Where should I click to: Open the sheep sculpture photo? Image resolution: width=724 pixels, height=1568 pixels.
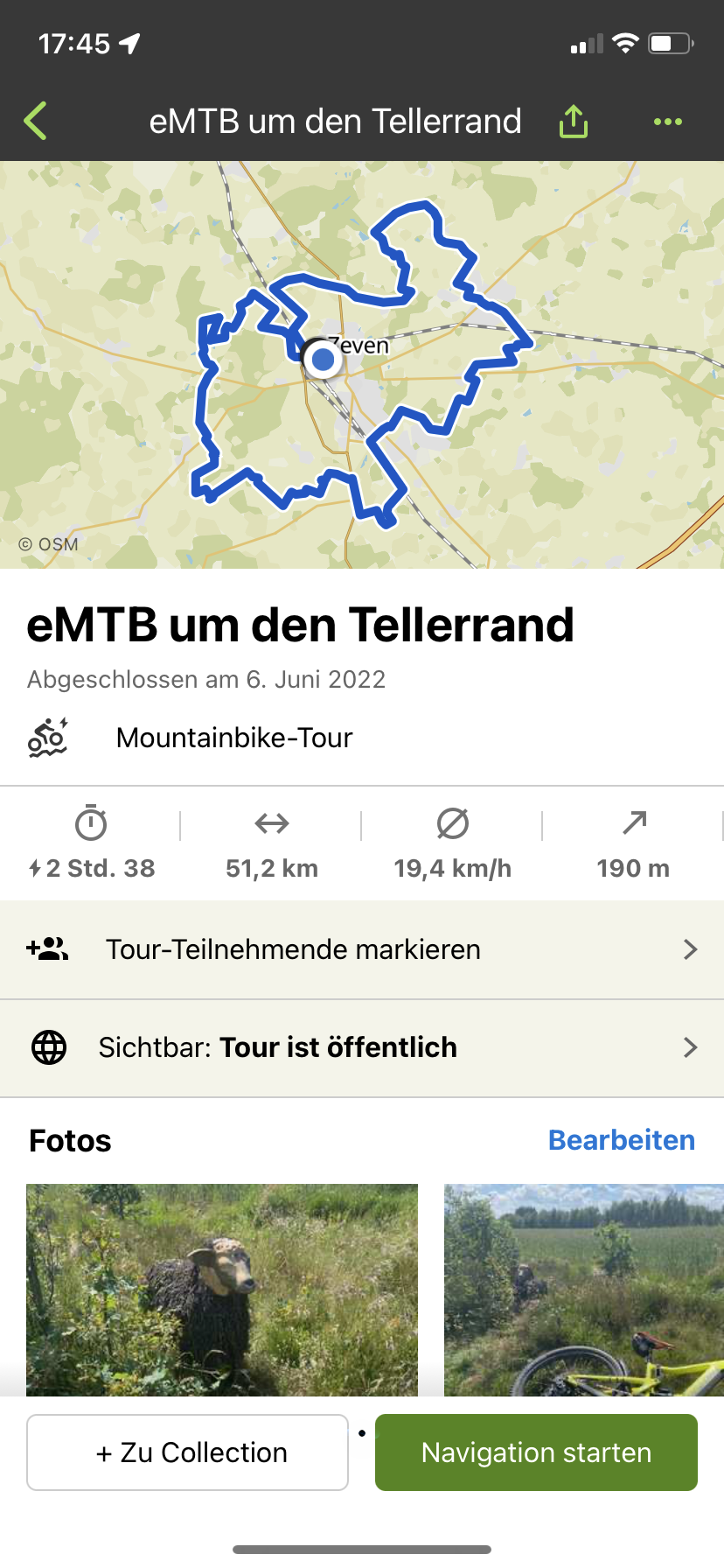pyautogui.click(x=222, y=1290)
